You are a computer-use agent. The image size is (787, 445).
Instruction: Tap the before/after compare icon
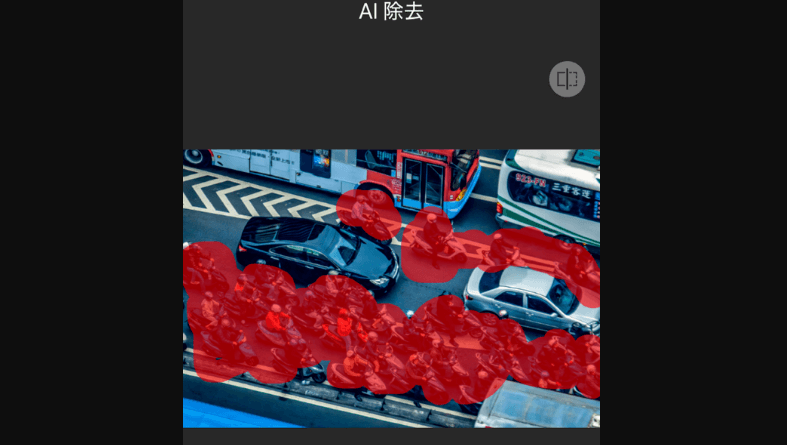[567, 79]
